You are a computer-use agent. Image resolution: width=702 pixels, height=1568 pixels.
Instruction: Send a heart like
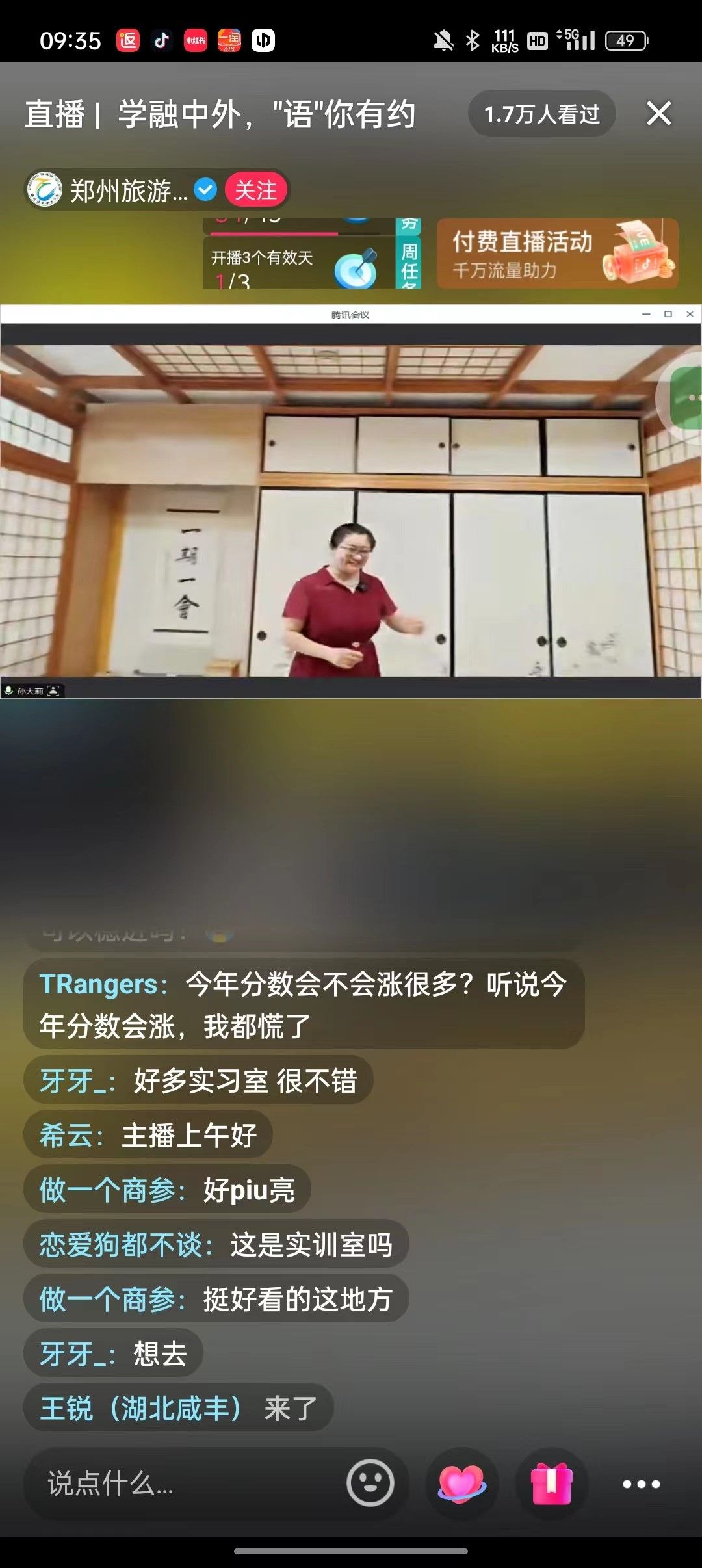coord(461,1483)
